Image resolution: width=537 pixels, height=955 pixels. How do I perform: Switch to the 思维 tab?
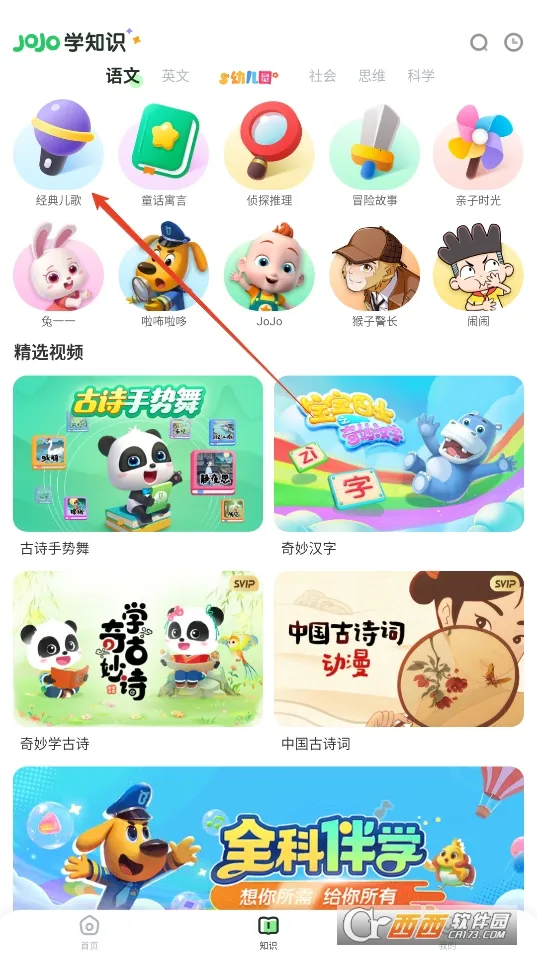coord(371,76)
